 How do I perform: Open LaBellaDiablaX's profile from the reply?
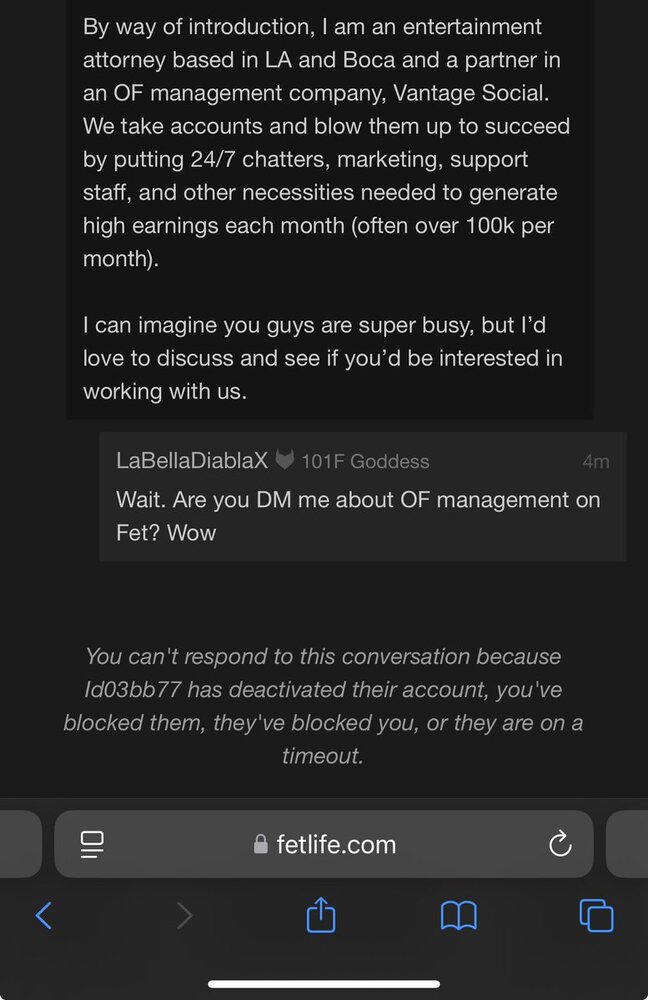pos(192,461)
